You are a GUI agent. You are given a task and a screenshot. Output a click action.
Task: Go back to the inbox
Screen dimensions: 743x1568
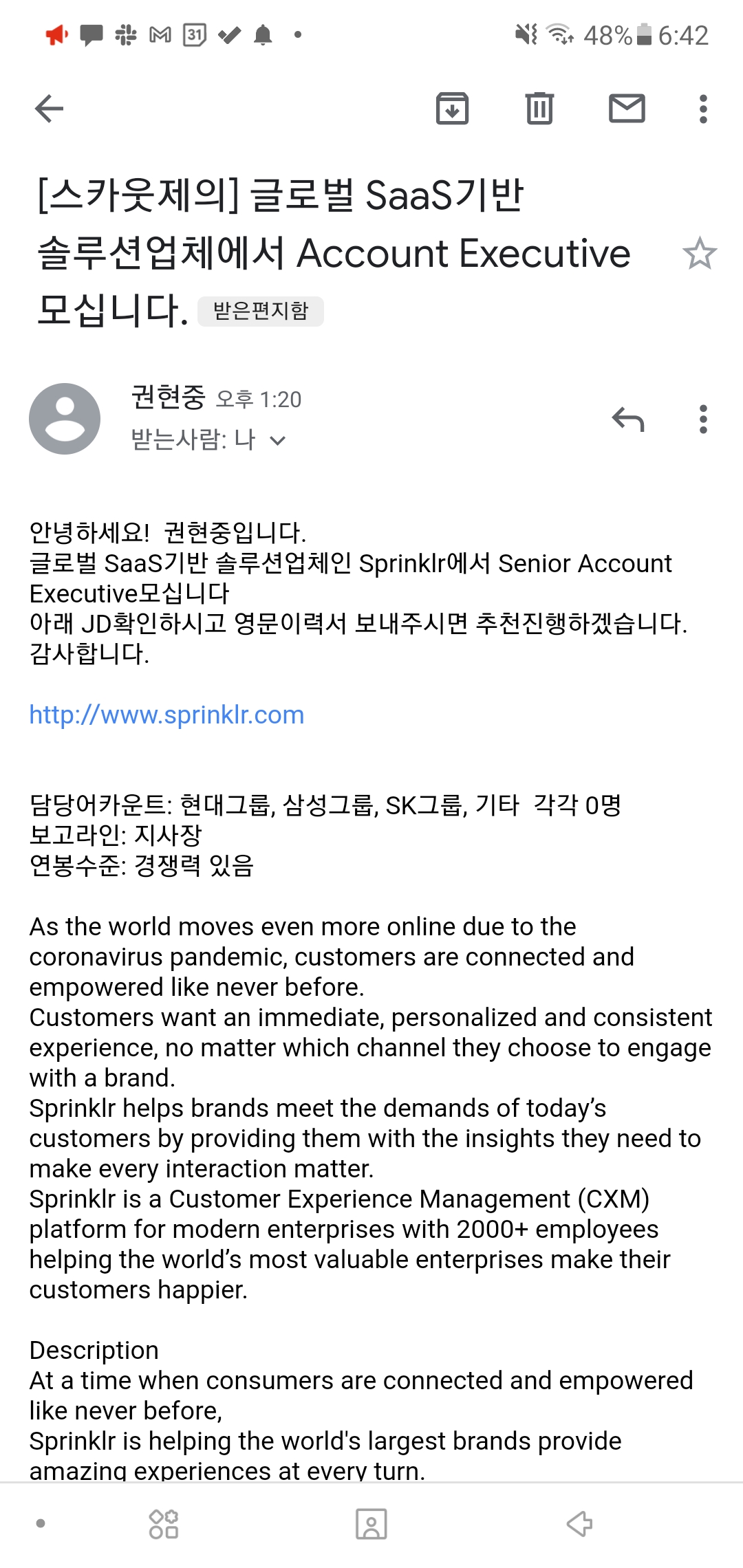(x=49, y=109)
